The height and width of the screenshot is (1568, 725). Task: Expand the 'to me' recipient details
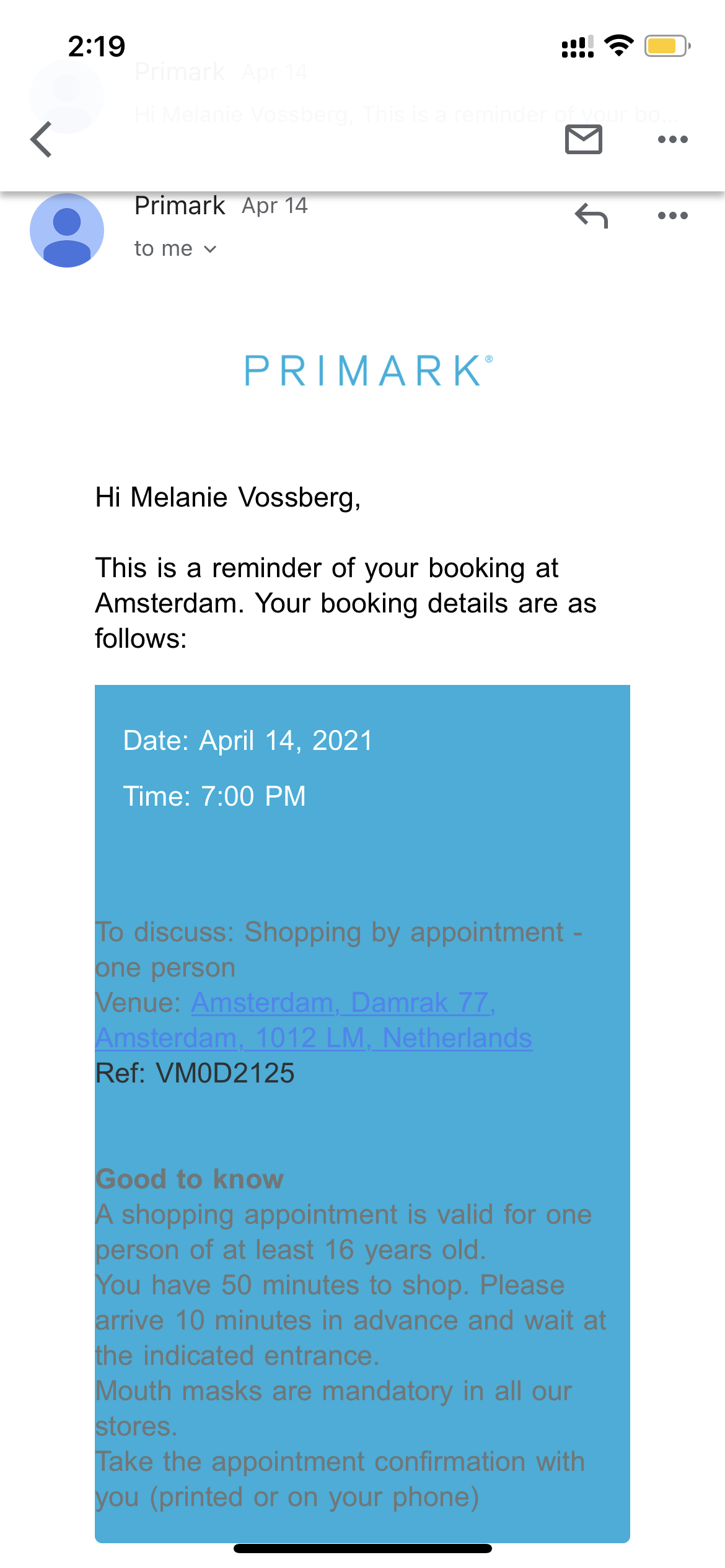pos(175,249)
